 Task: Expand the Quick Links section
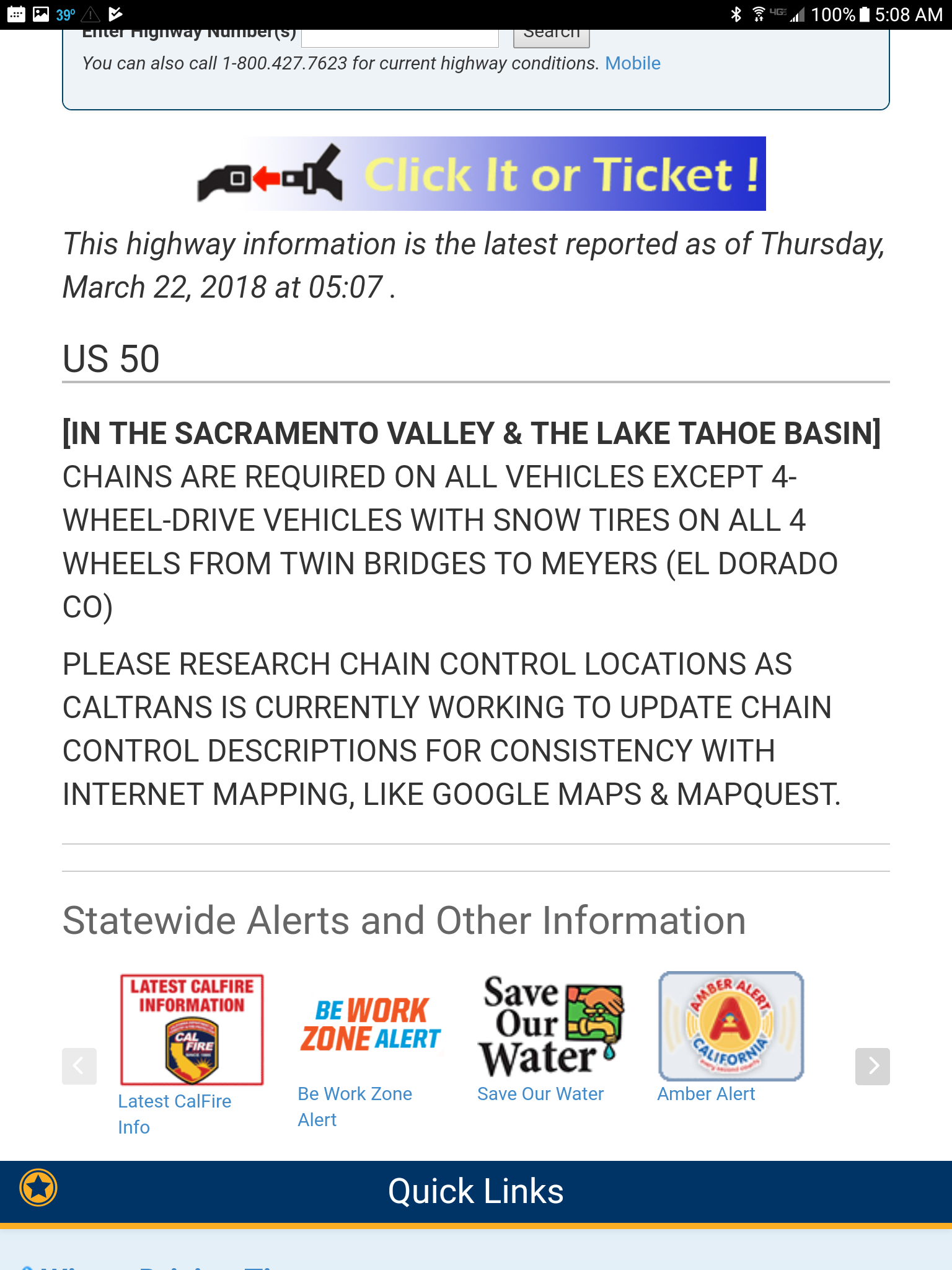click(476, 1190)
